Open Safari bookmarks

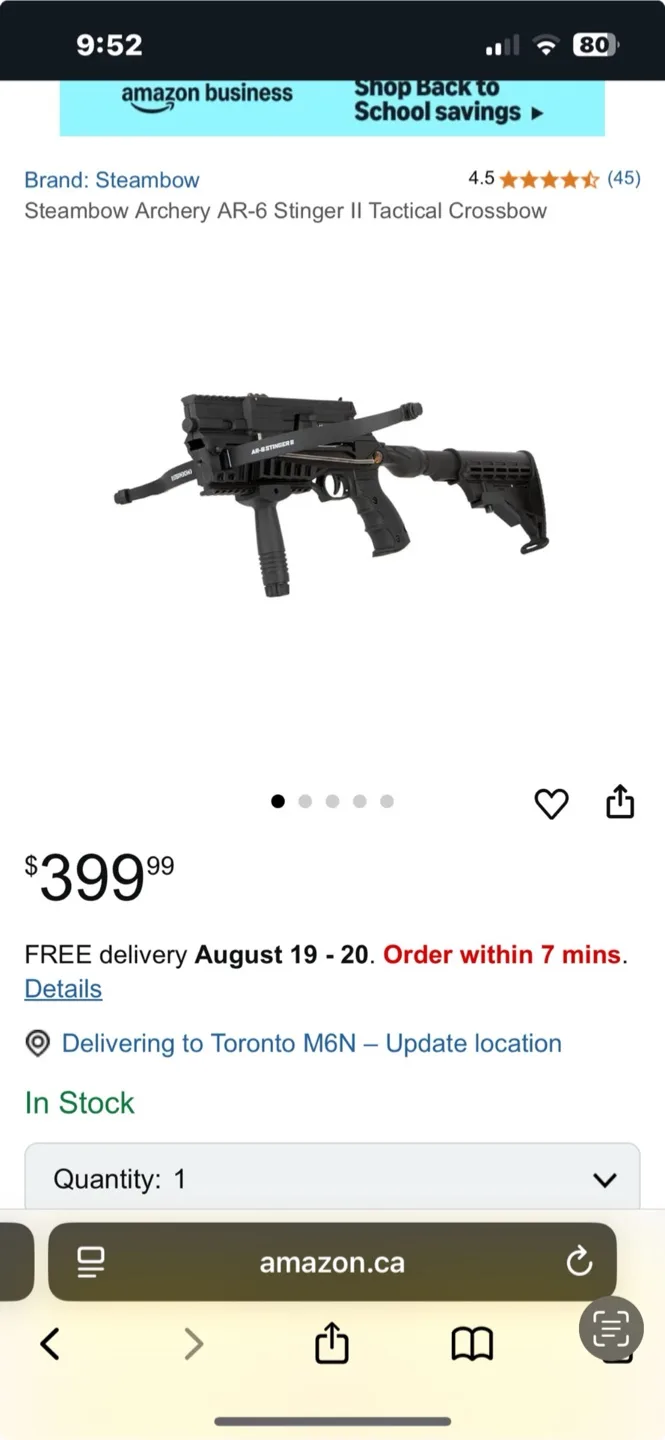coord(472,1345)
